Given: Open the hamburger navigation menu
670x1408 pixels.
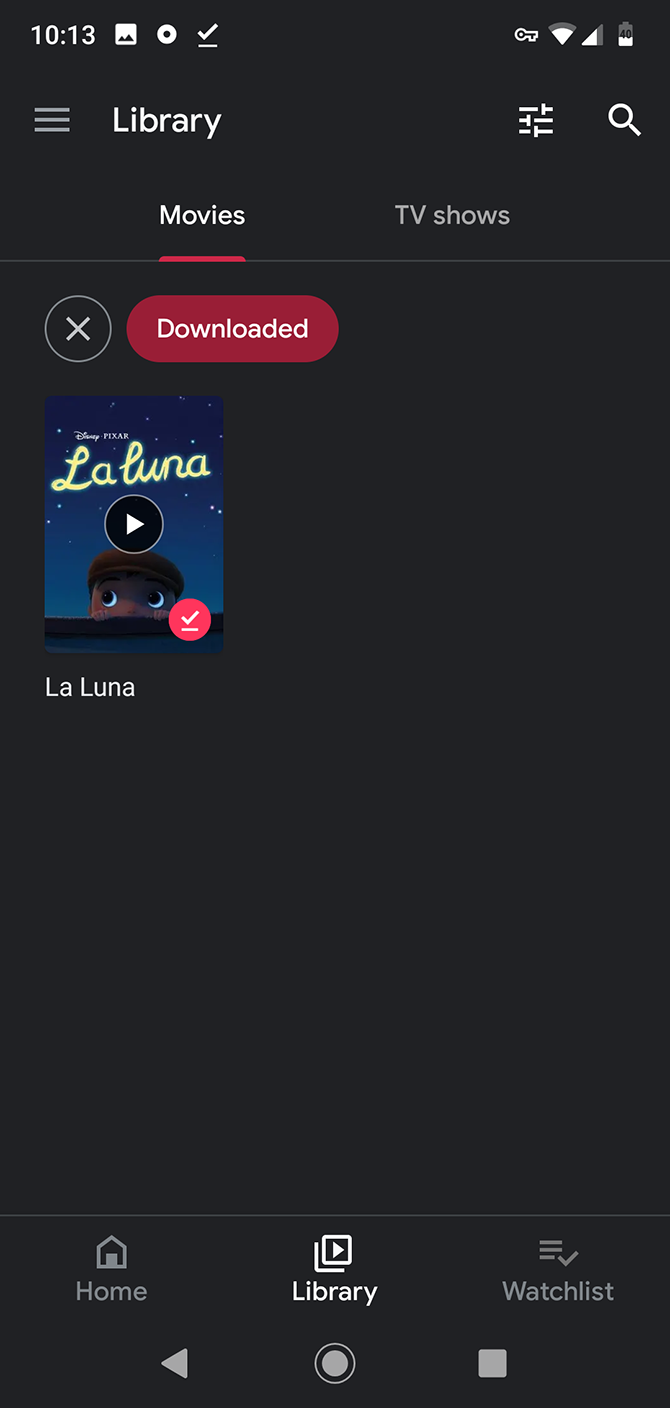Looking at the screenshot, I should (52, 121).
